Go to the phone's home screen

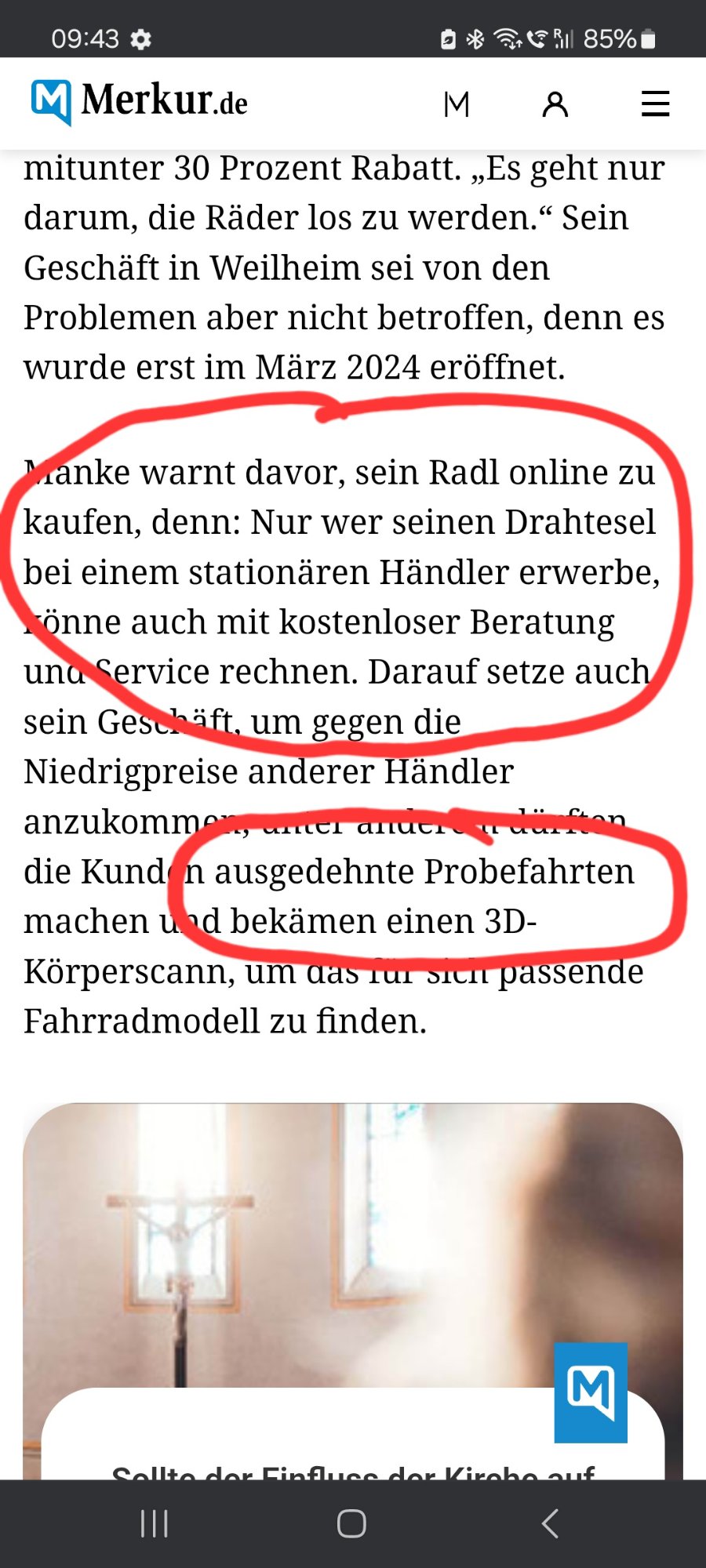point(351,1523)
